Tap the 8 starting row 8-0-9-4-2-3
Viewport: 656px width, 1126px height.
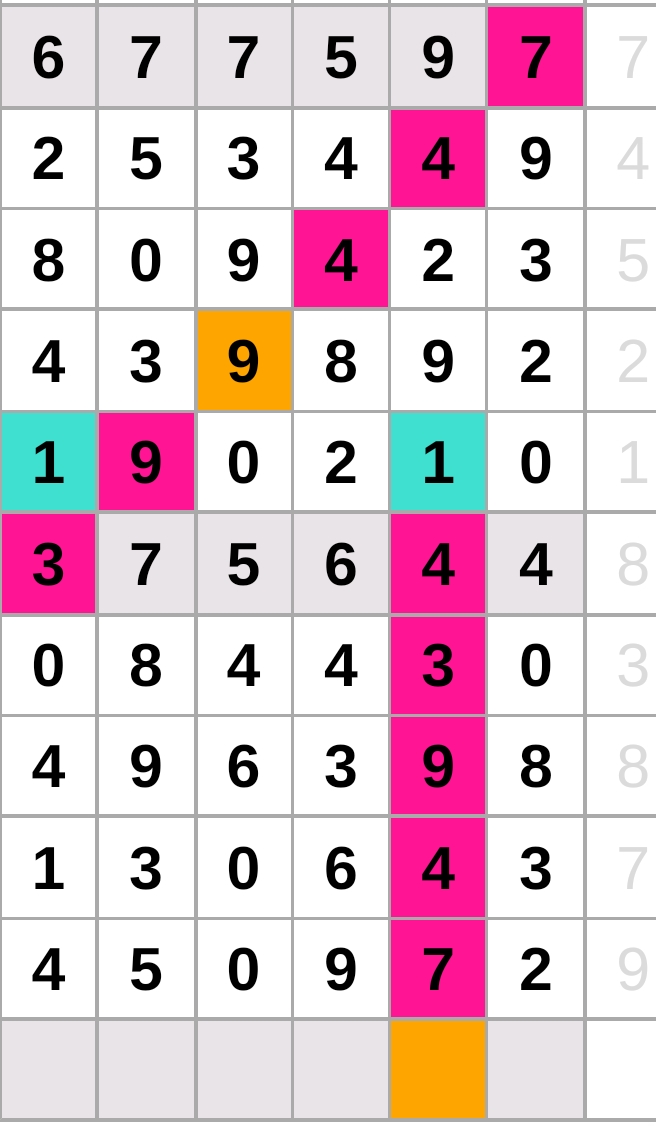(x=48, y=260)
